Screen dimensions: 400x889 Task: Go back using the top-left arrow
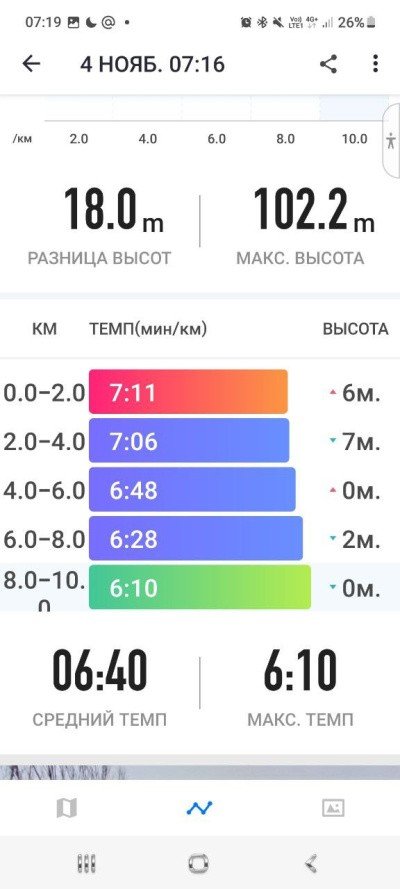[x=31, y=64]
